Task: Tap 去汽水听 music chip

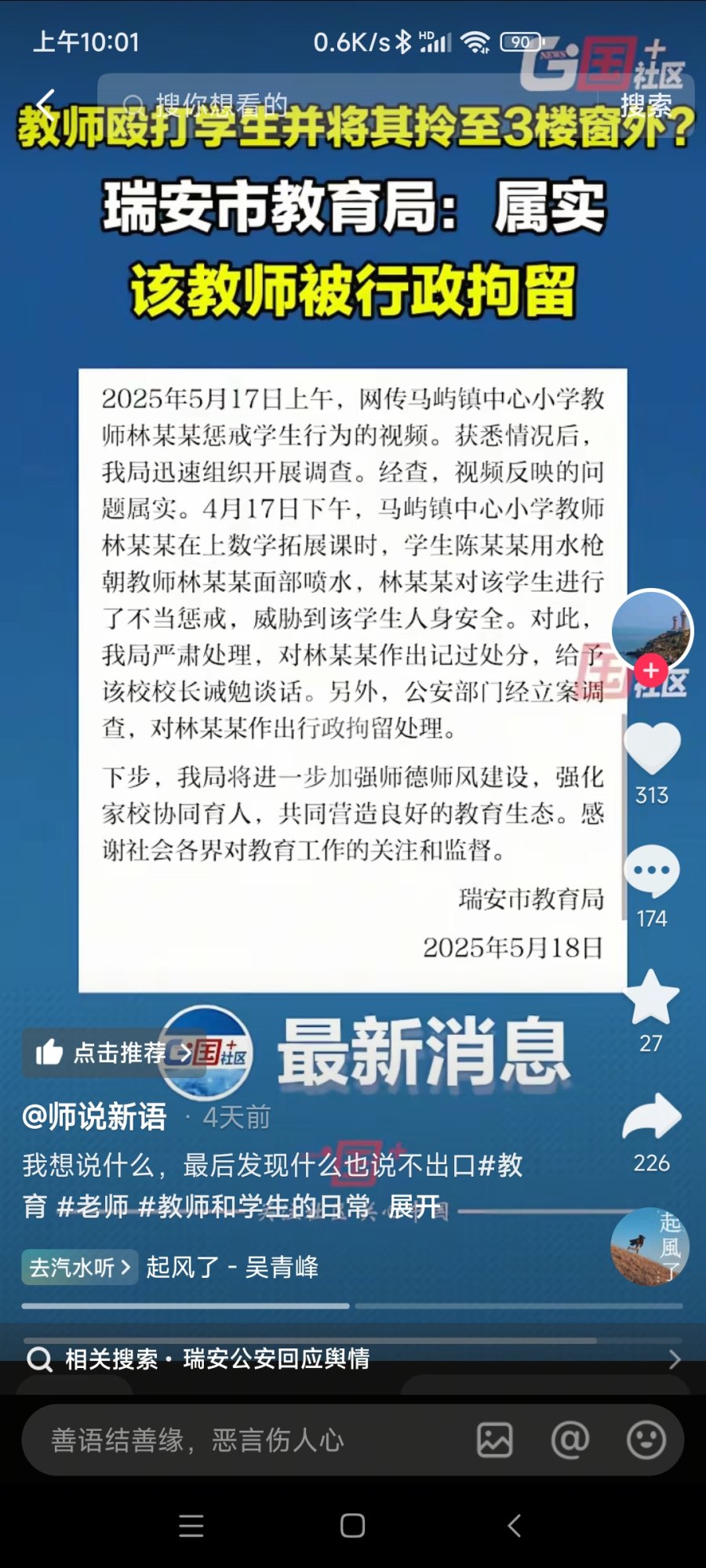Action: (x=79, y=1267)
